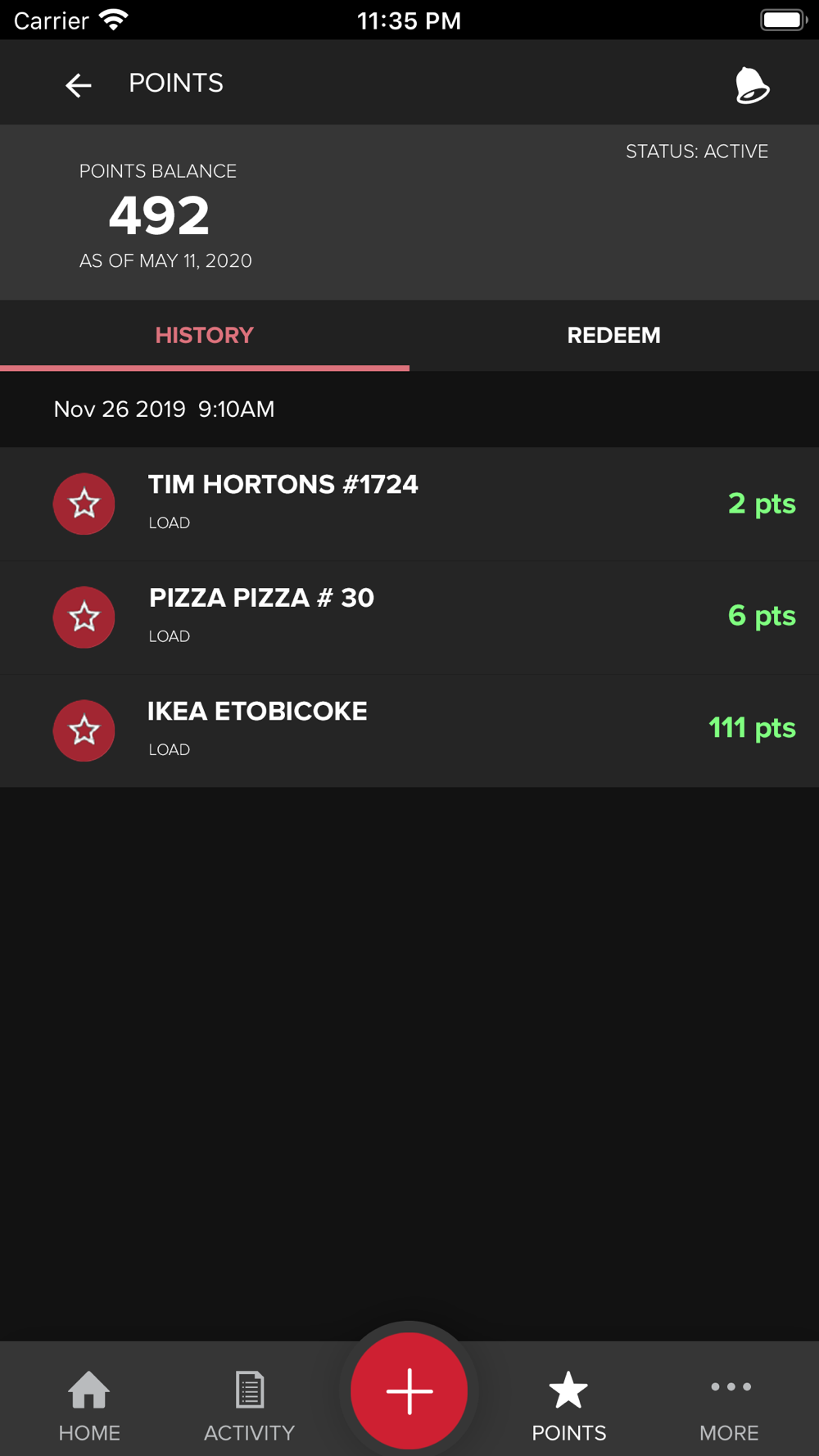Select the History tab
The height and width of the screenshot is (1456, 819).
[205, 336]
